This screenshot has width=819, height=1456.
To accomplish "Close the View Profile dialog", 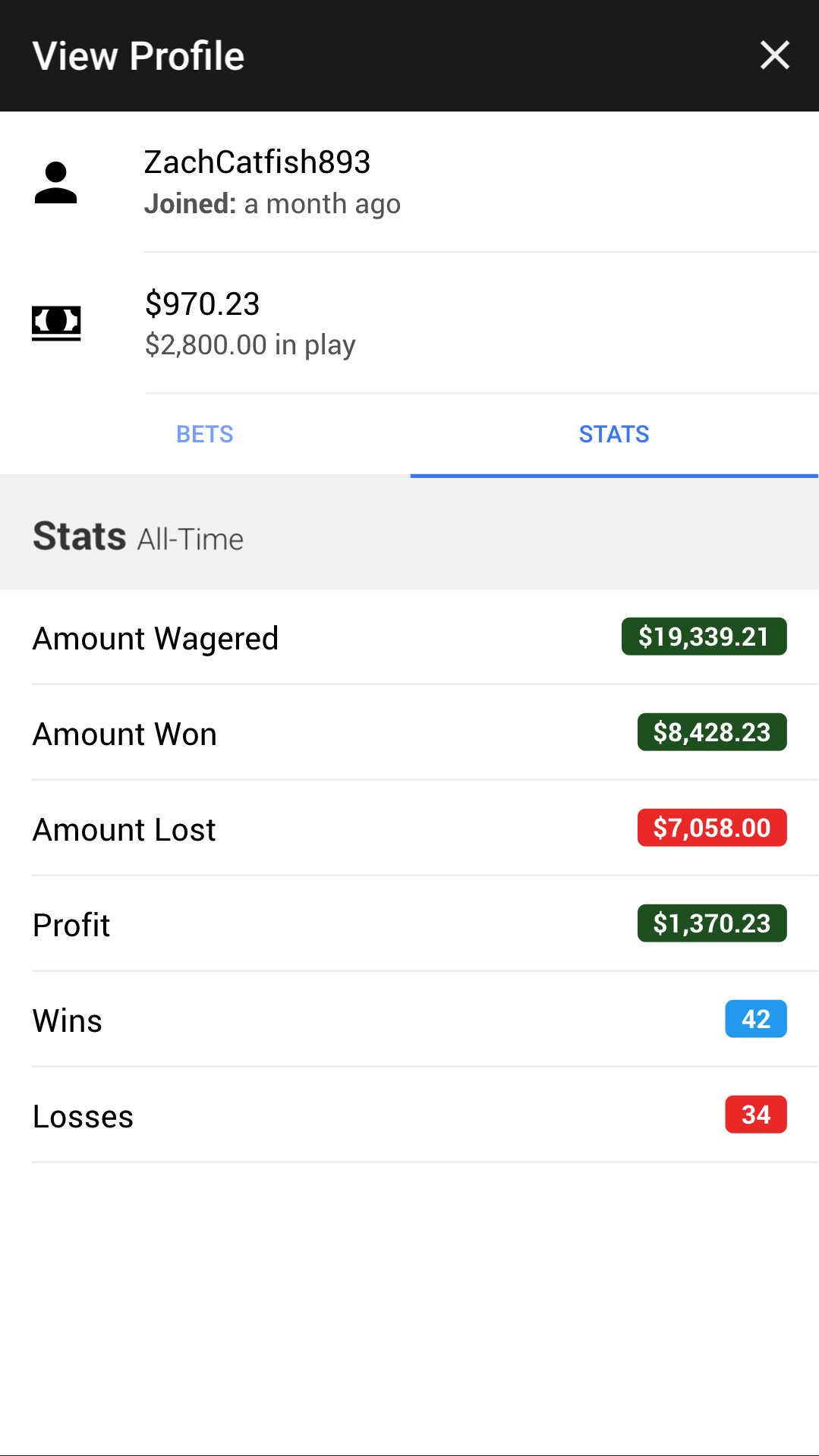I will (774, 55).
